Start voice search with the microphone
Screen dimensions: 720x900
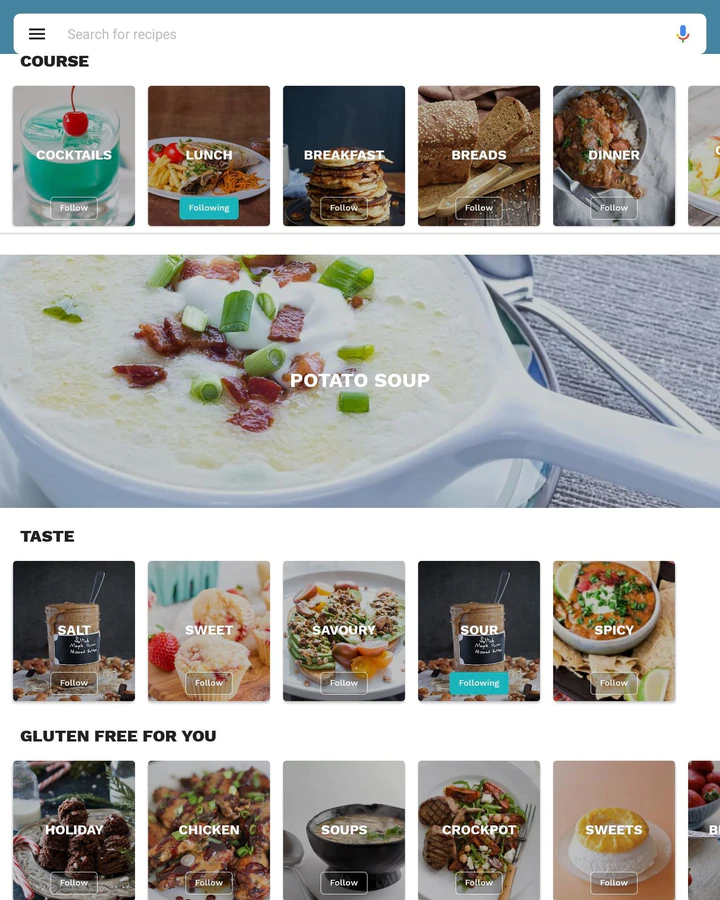coord(683,34)
